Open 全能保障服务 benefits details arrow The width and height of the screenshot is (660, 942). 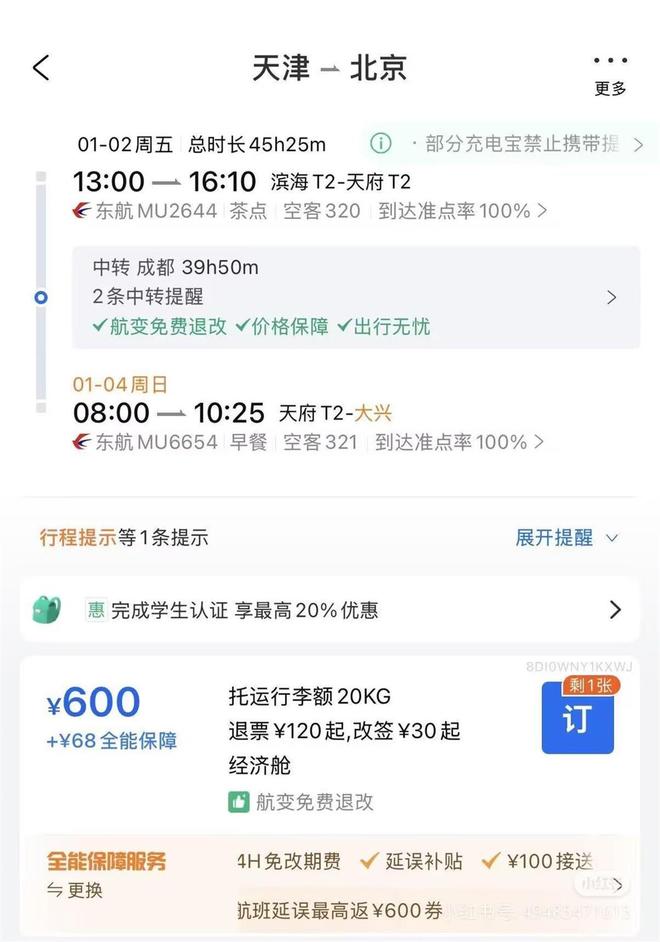tap(620, 885)
